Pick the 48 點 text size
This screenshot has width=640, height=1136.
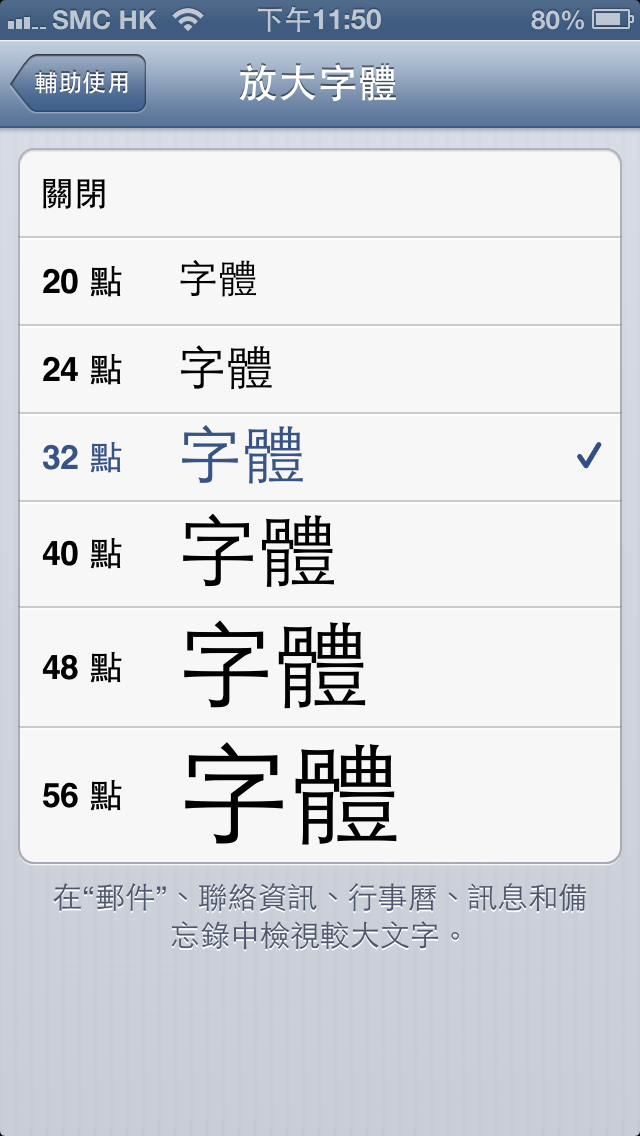(x=320, y=667)
